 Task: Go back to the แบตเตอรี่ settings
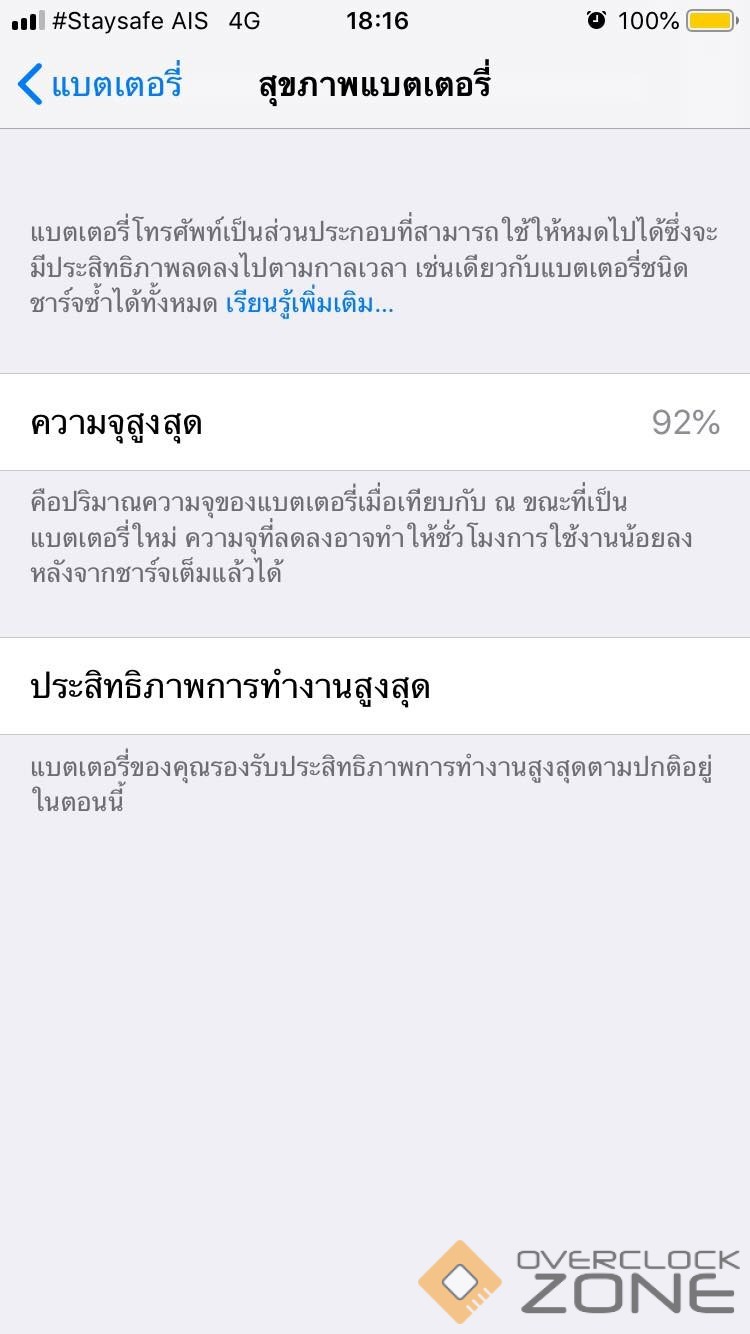[100, 84]
